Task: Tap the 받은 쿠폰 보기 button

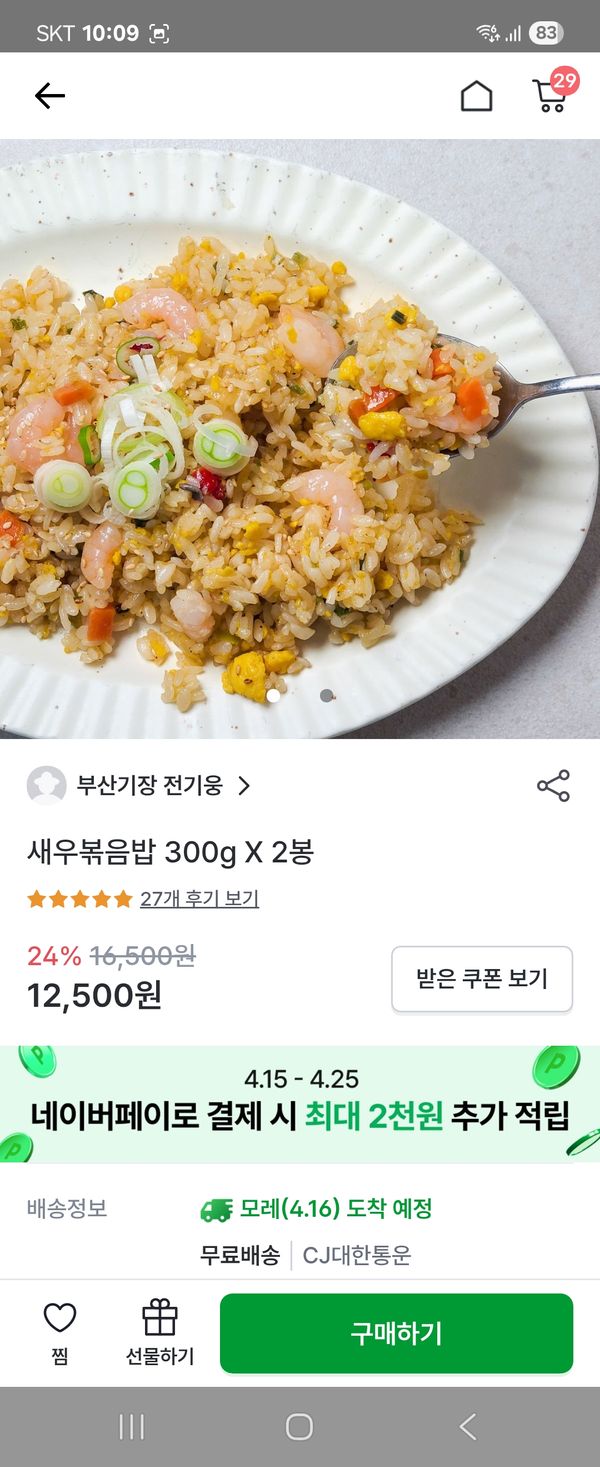Action: tap(482, 979)
